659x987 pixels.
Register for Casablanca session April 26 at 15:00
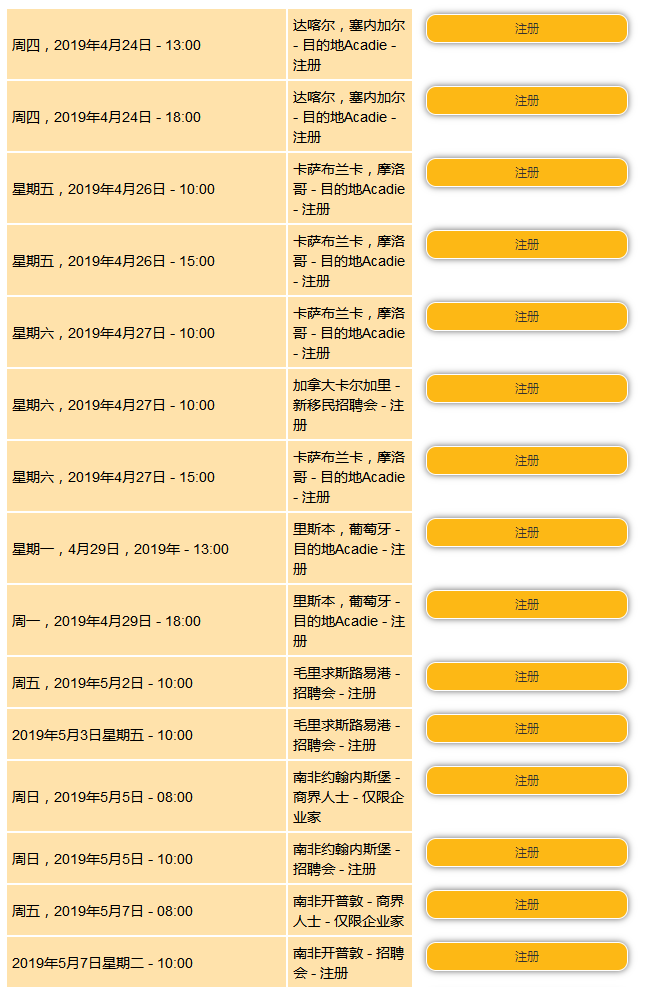pos(527,245)
